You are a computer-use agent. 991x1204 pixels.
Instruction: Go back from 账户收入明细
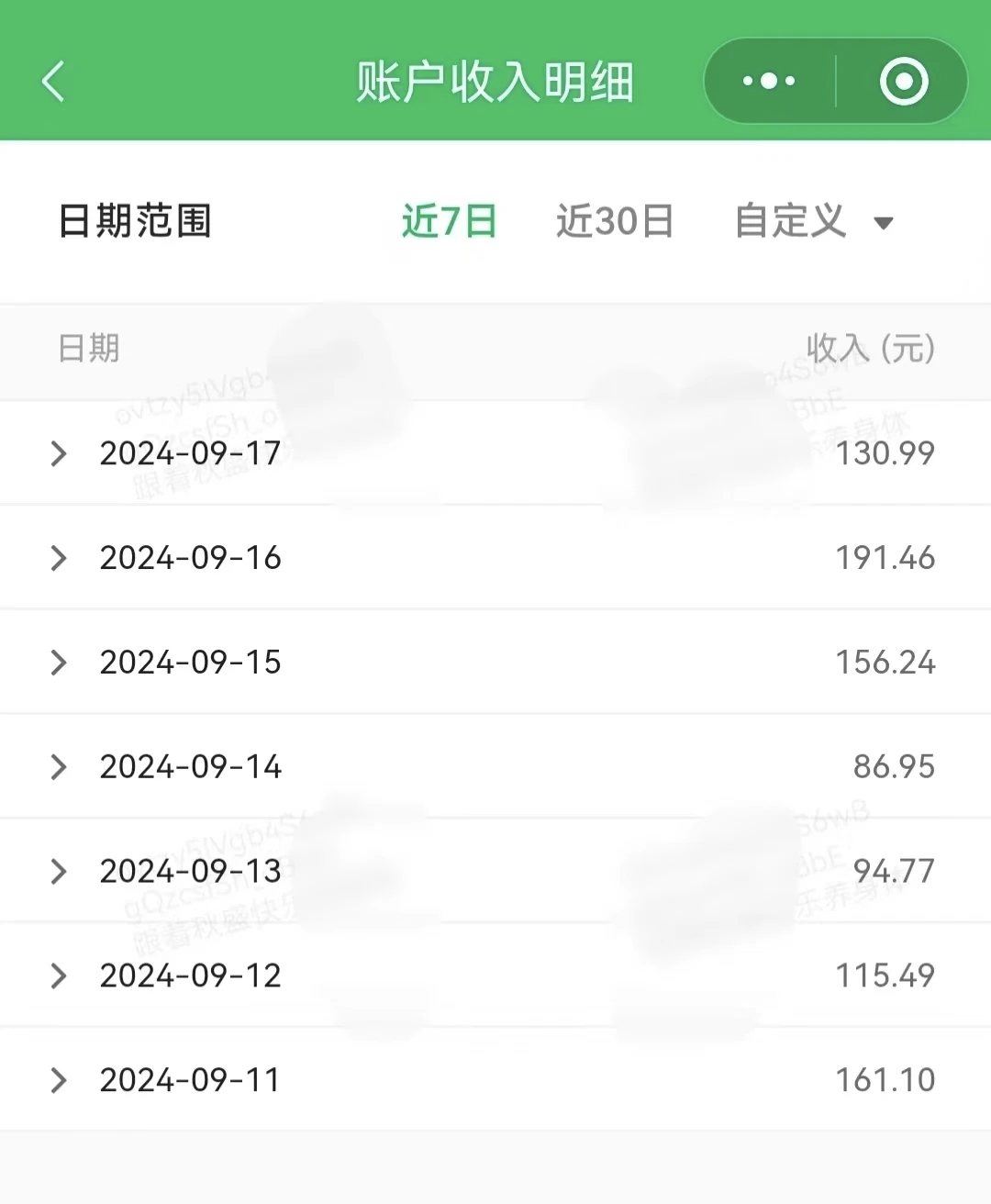(x=53, y=81)
